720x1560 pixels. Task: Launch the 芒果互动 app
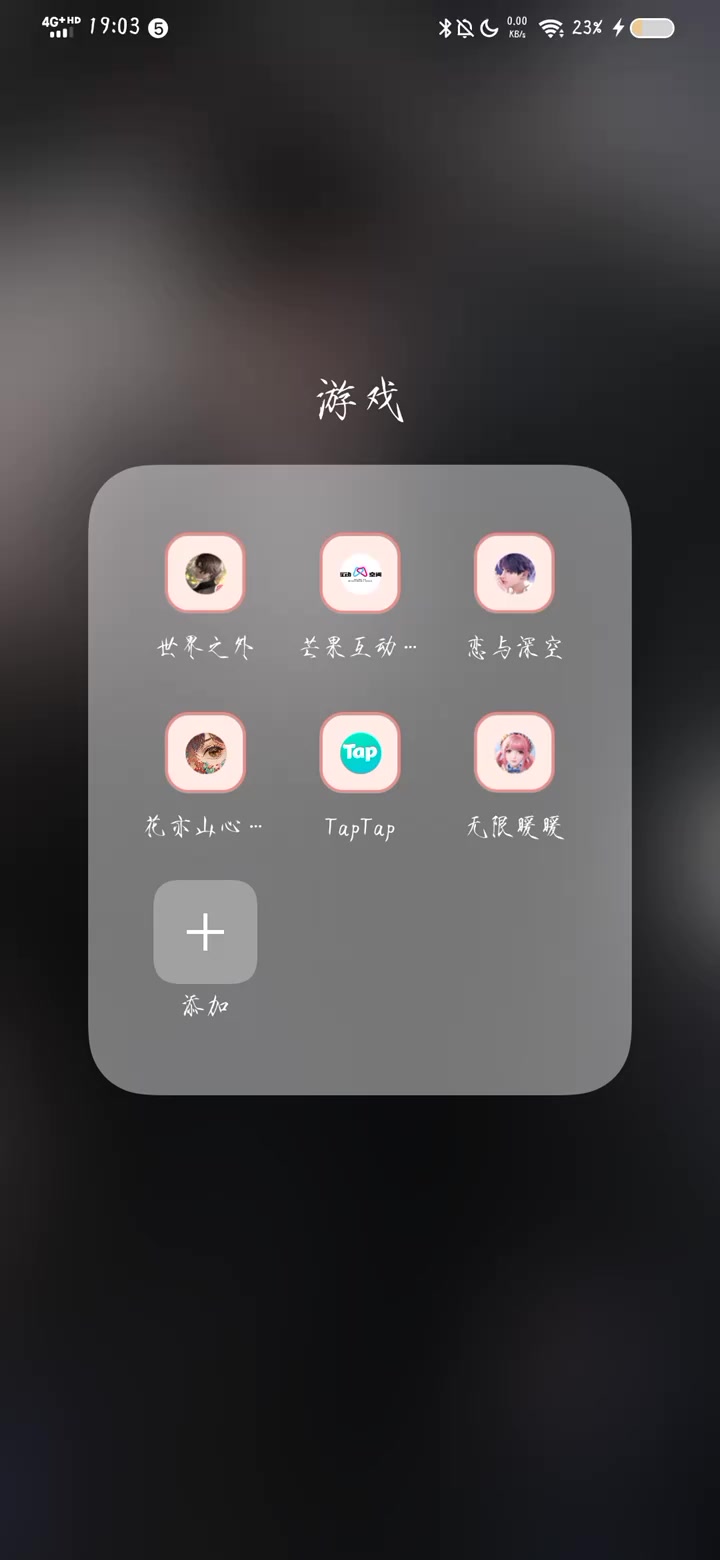tap(360, 573)
